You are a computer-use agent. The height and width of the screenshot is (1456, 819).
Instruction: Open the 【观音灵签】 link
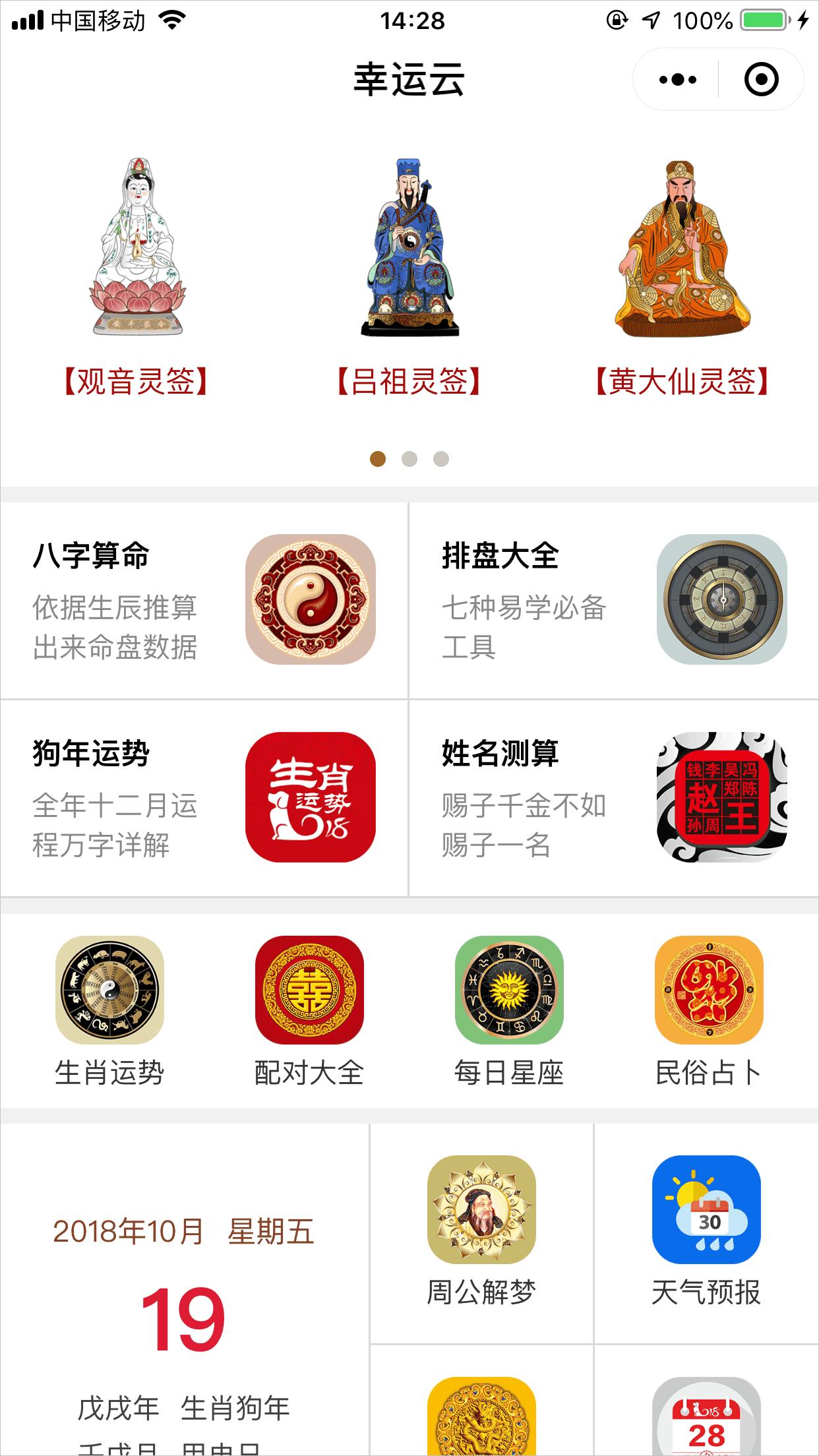point(136,381)
